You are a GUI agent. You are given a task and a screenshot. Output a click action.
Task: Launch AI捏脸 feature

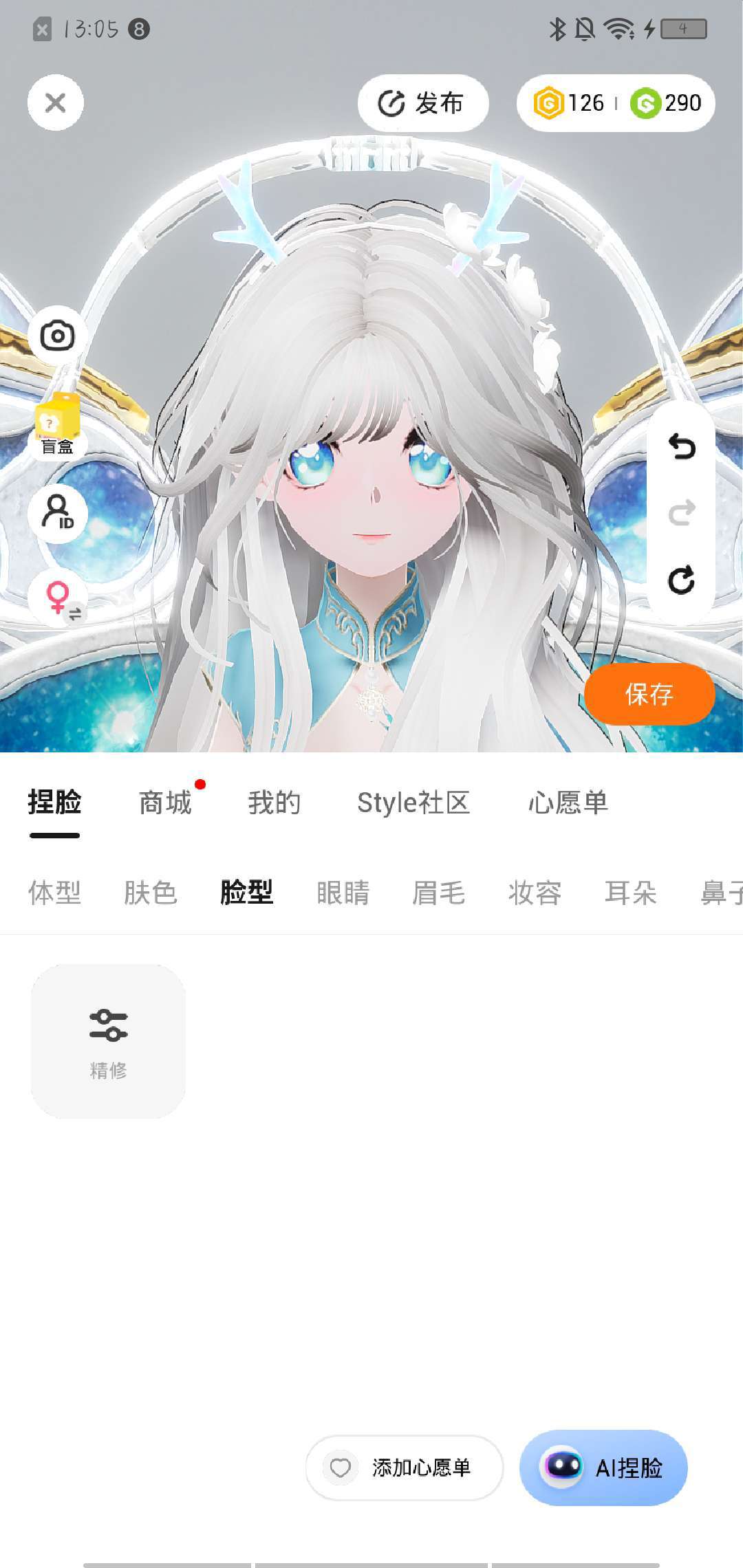(x=603, y=1468)
